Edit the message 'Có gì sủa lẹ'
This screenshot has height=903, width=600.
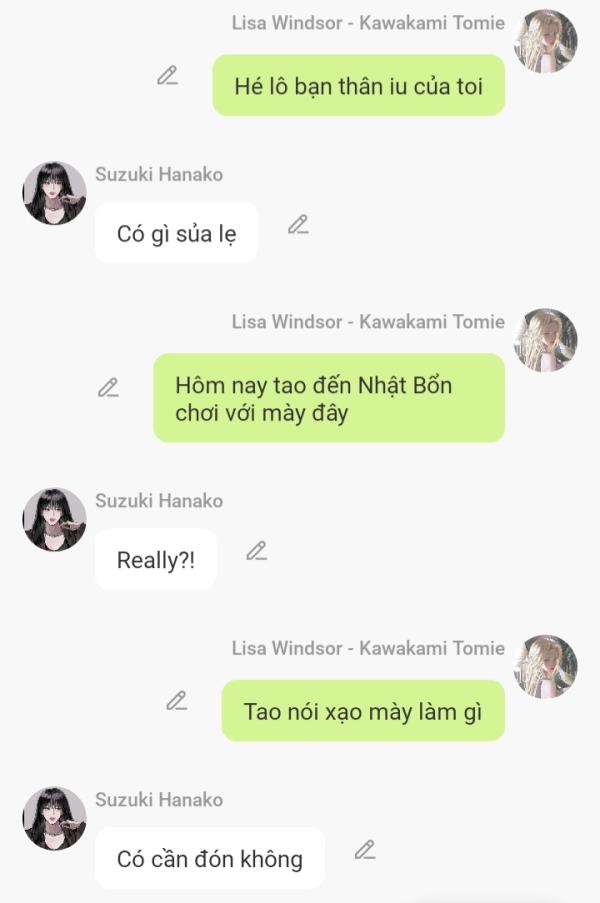point(298,225)
